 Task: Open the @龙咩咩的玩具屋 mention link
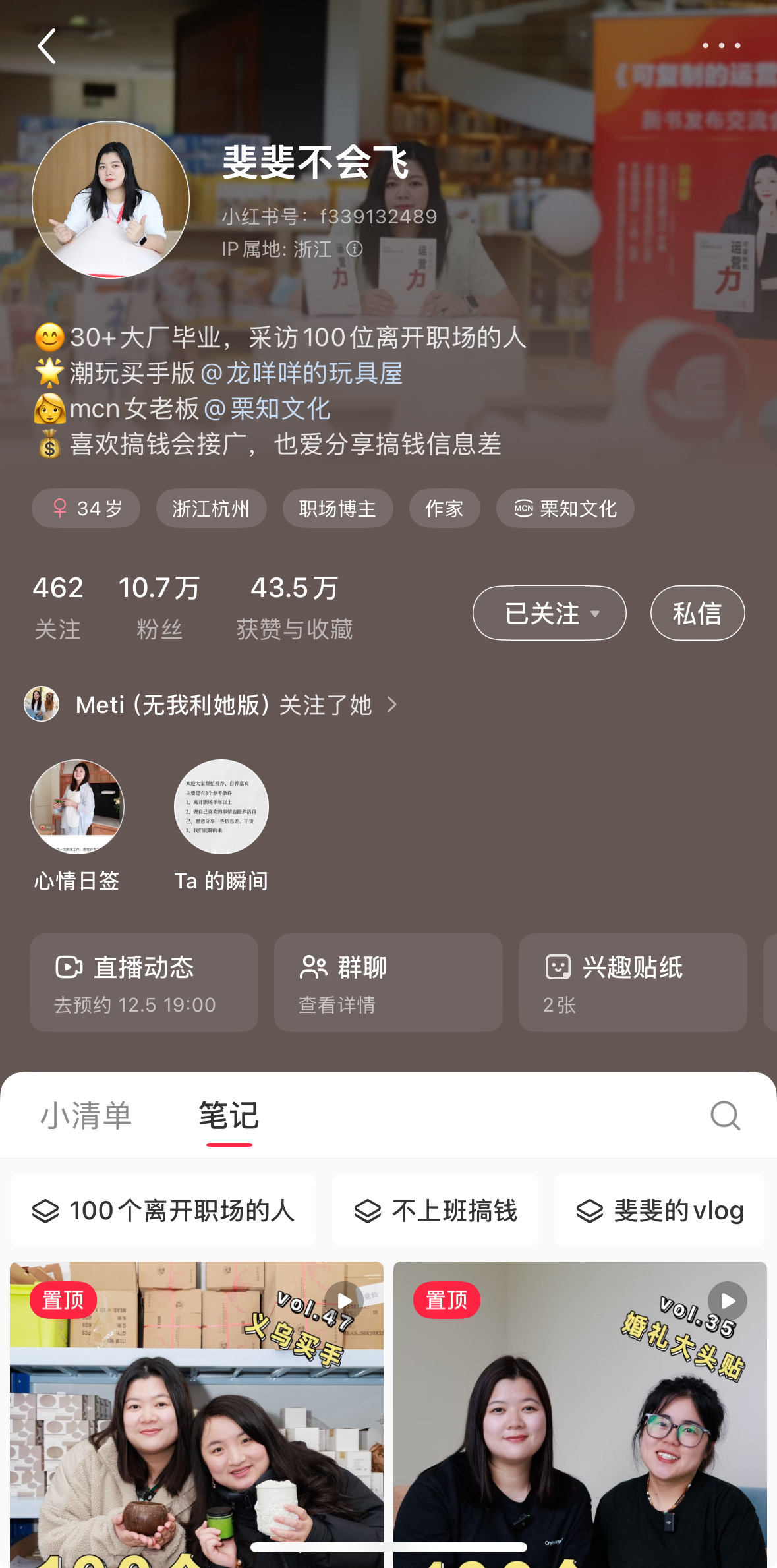pyautogui.click(x=301, y=373)
